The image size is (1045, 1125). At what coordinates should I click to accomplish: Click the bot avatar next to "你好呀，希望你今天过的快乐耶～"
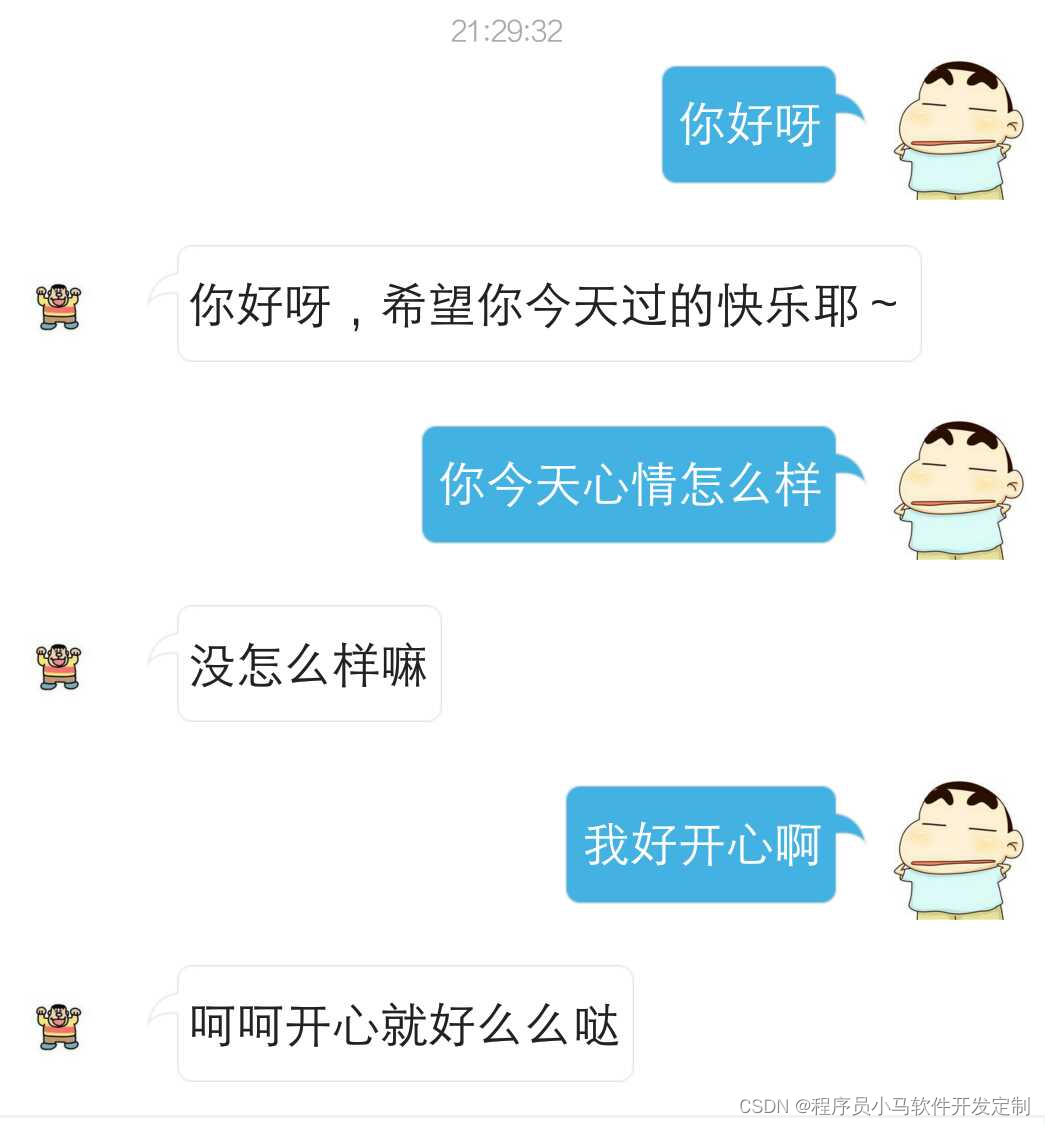(58, 305)
